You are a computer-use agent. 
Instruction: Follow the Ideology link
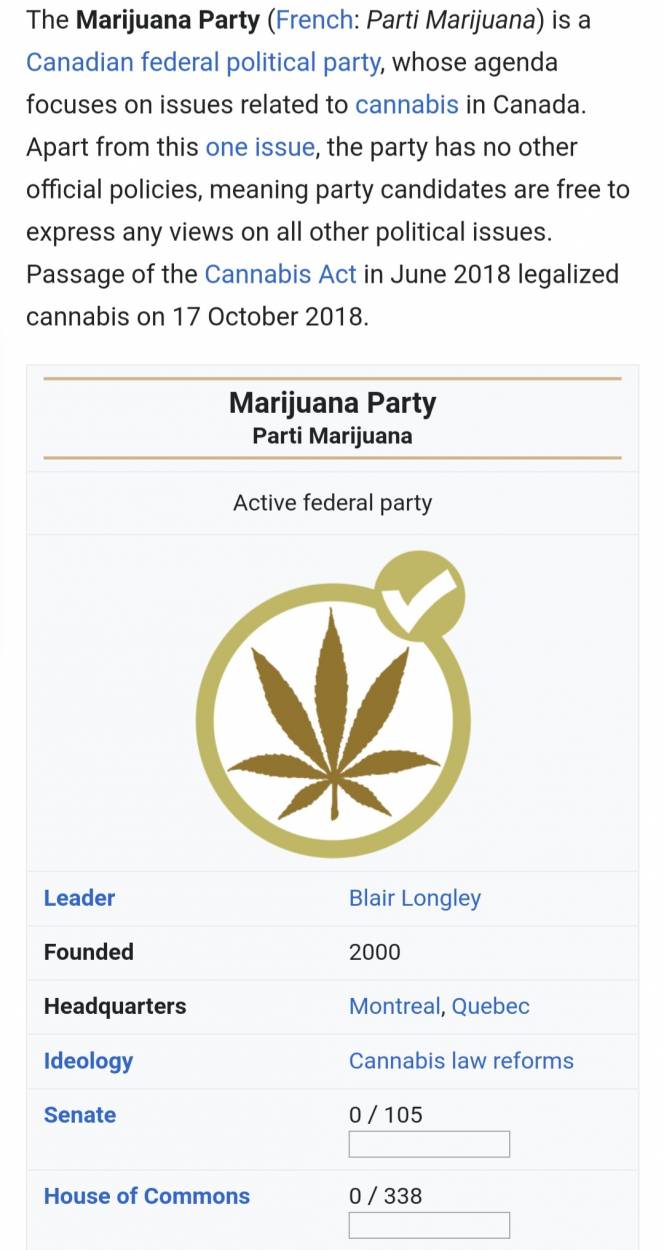click(x=88, y=1061)
